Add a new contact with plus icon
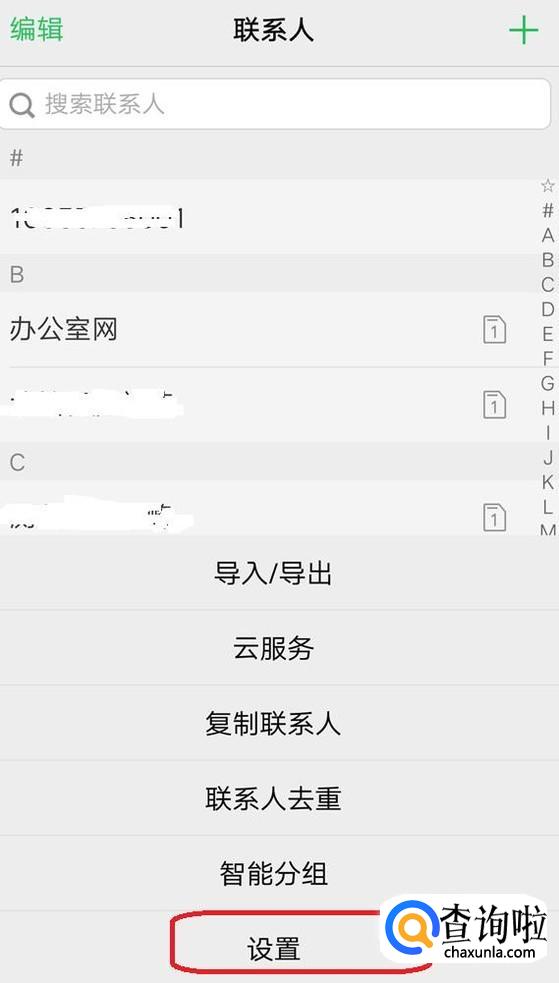This screenshot has width=559, height=983. coord(523,30)
